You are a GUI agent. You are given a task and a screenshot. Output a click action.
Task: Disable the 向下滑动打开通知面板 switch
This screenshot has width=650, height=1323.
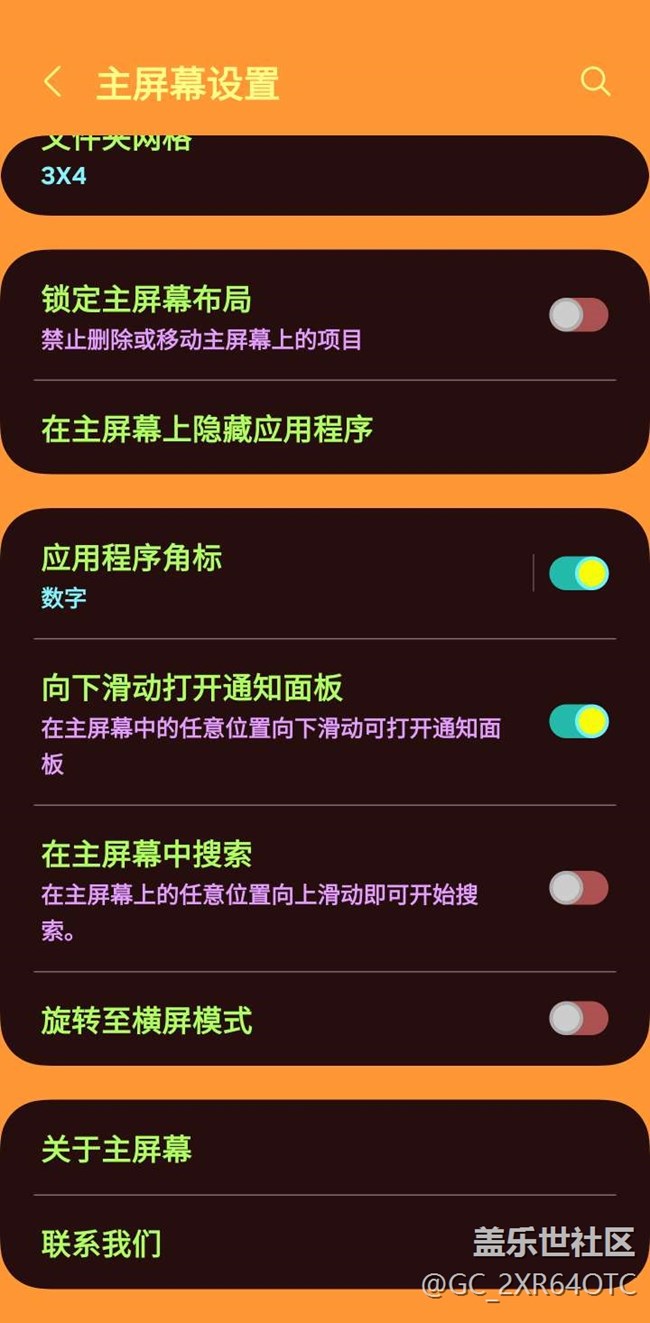pyautogui.click(x=579, y=721)
